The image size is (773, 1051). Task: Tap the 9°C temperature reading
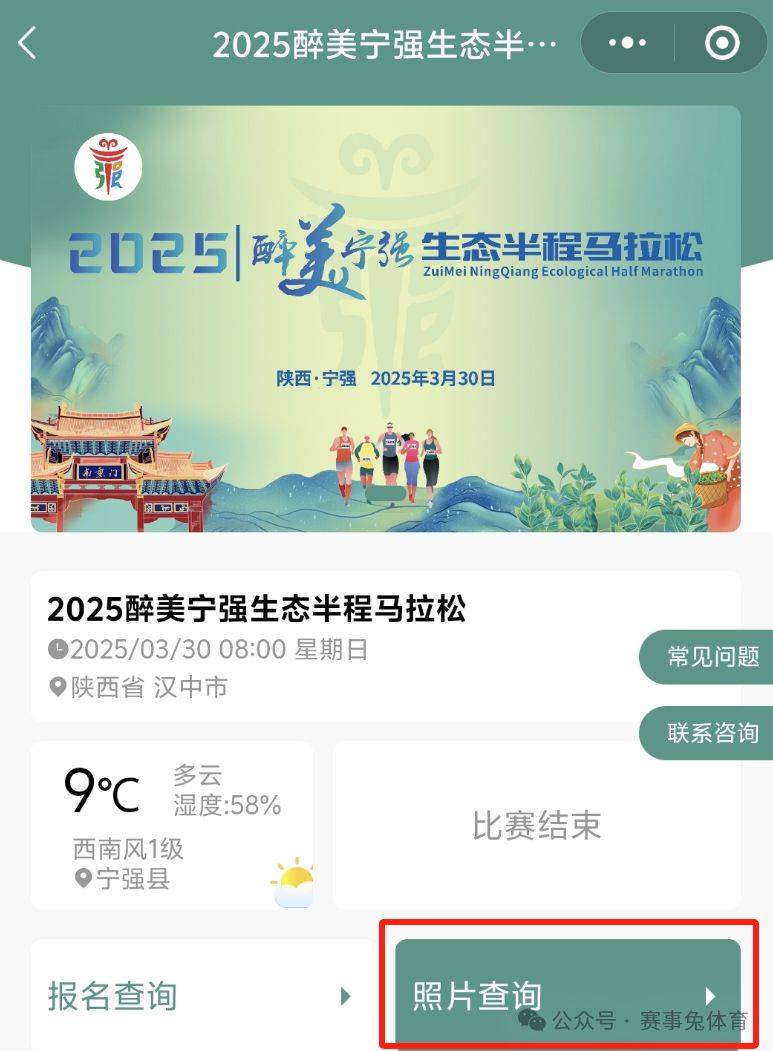100,790
